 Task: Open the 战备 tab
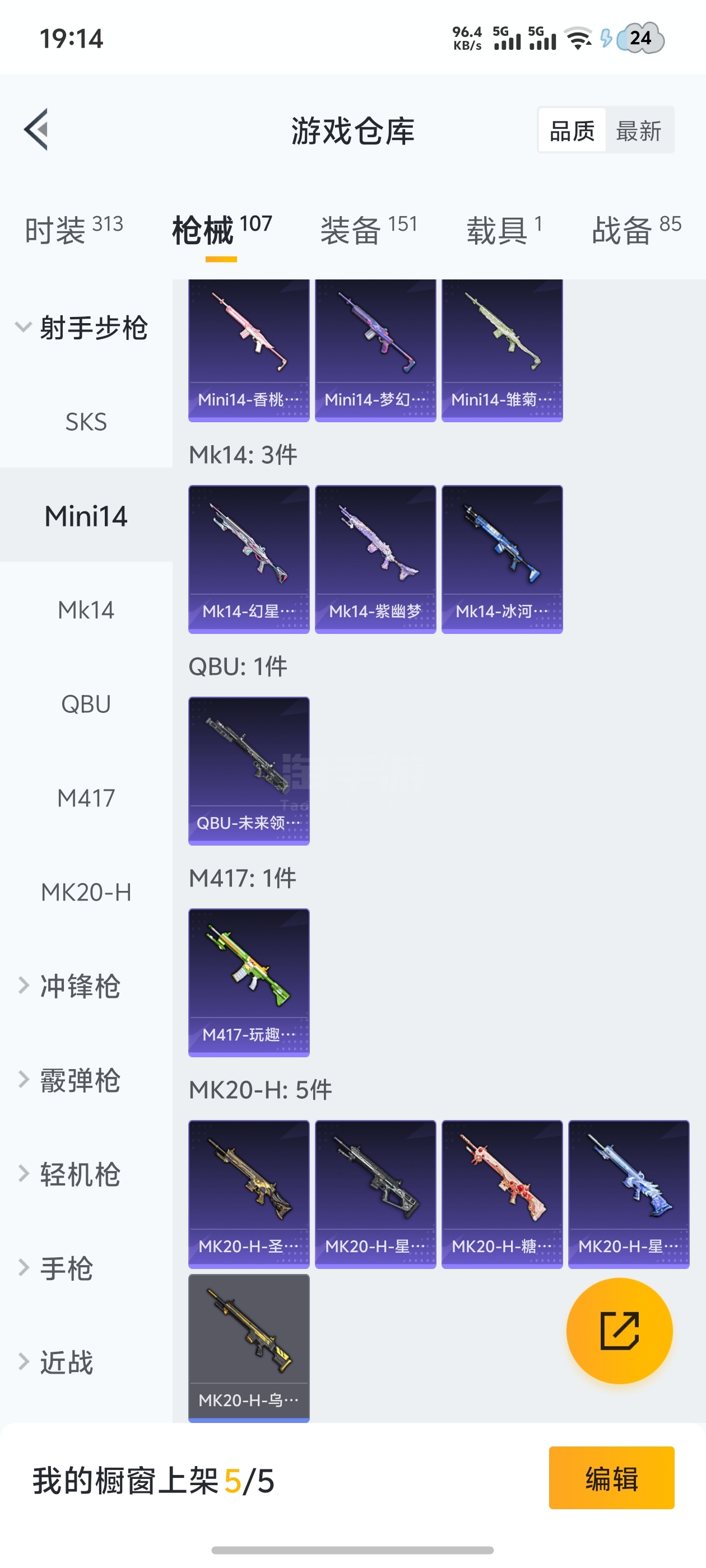click(636, 230)
